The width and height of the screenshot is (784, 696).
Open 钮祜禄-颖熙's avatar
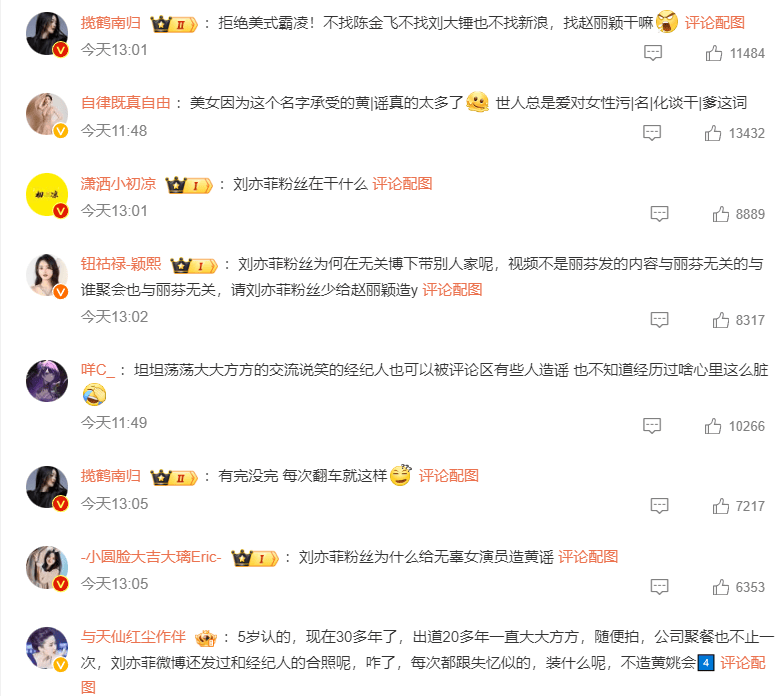(46, 273)
